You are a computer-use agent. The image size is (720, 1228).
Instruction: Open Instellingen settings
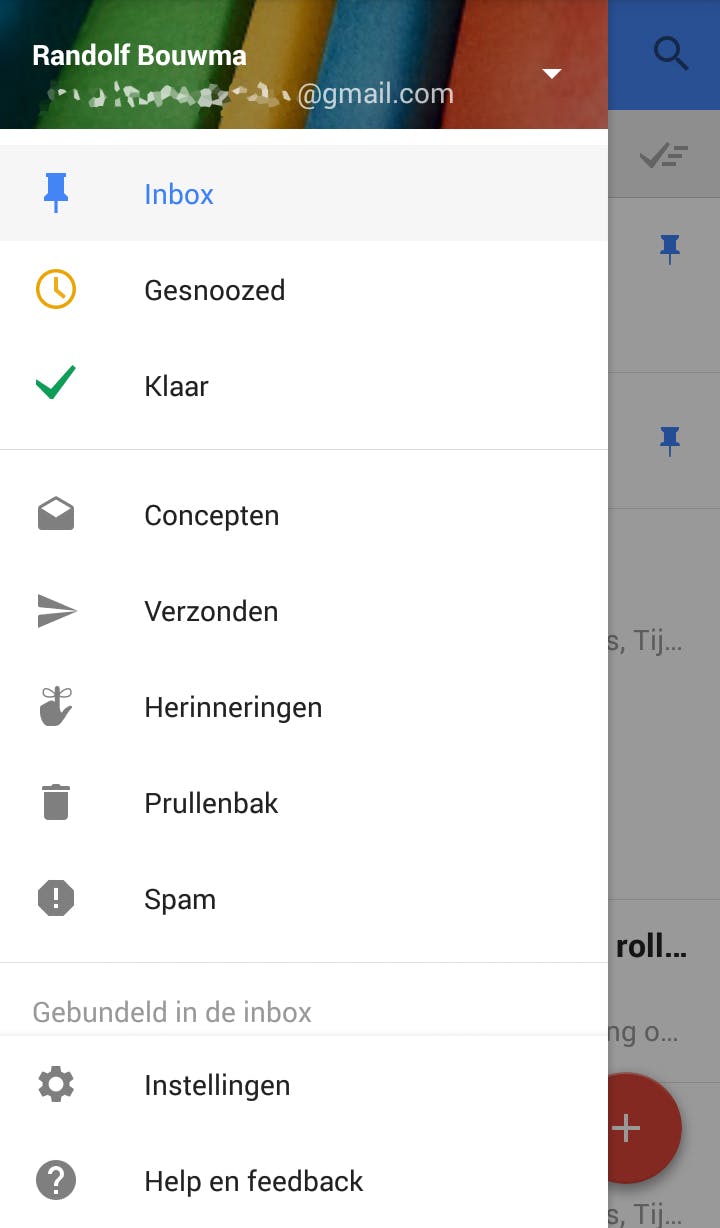(217, 1085)
